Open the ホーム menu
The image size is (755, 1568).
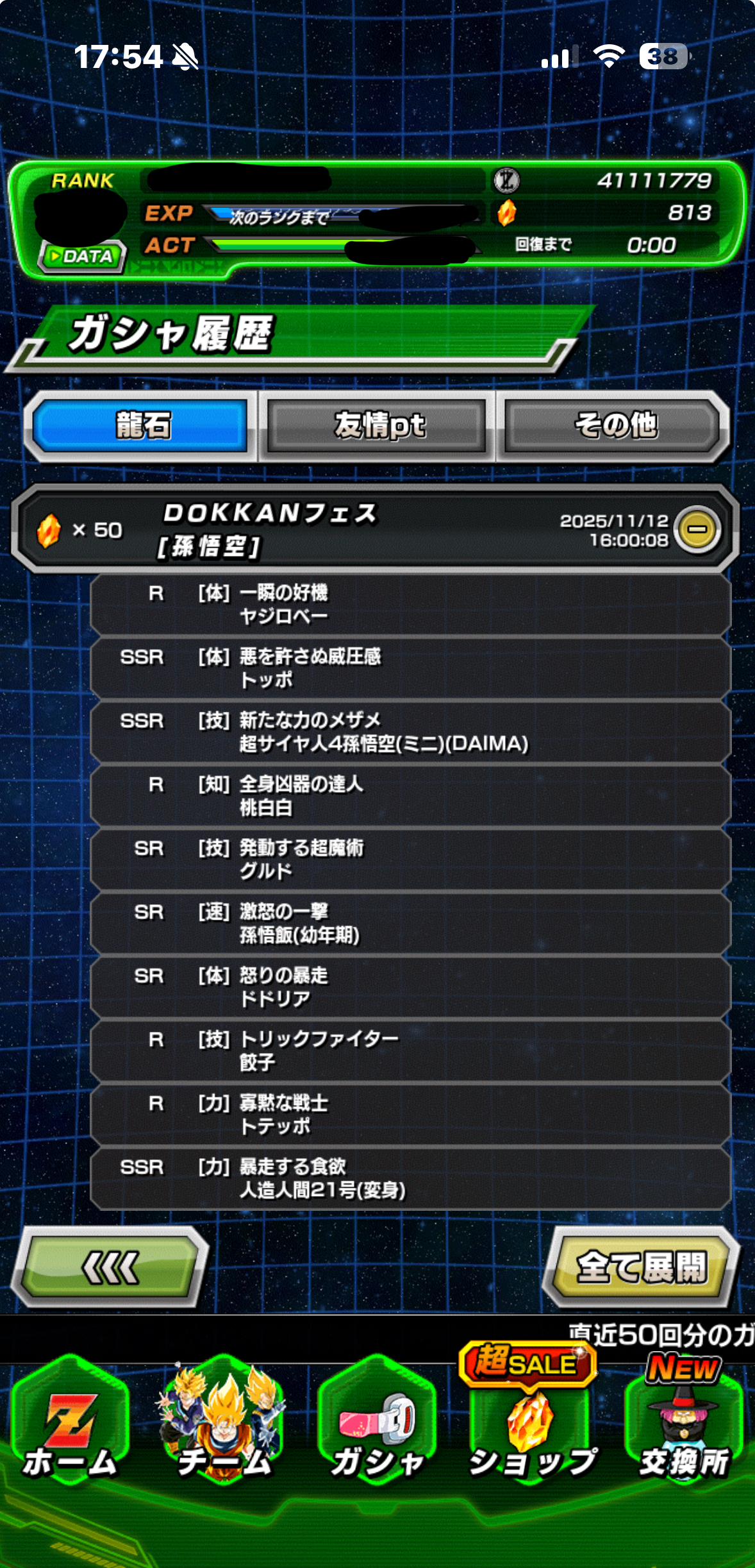71,1431
